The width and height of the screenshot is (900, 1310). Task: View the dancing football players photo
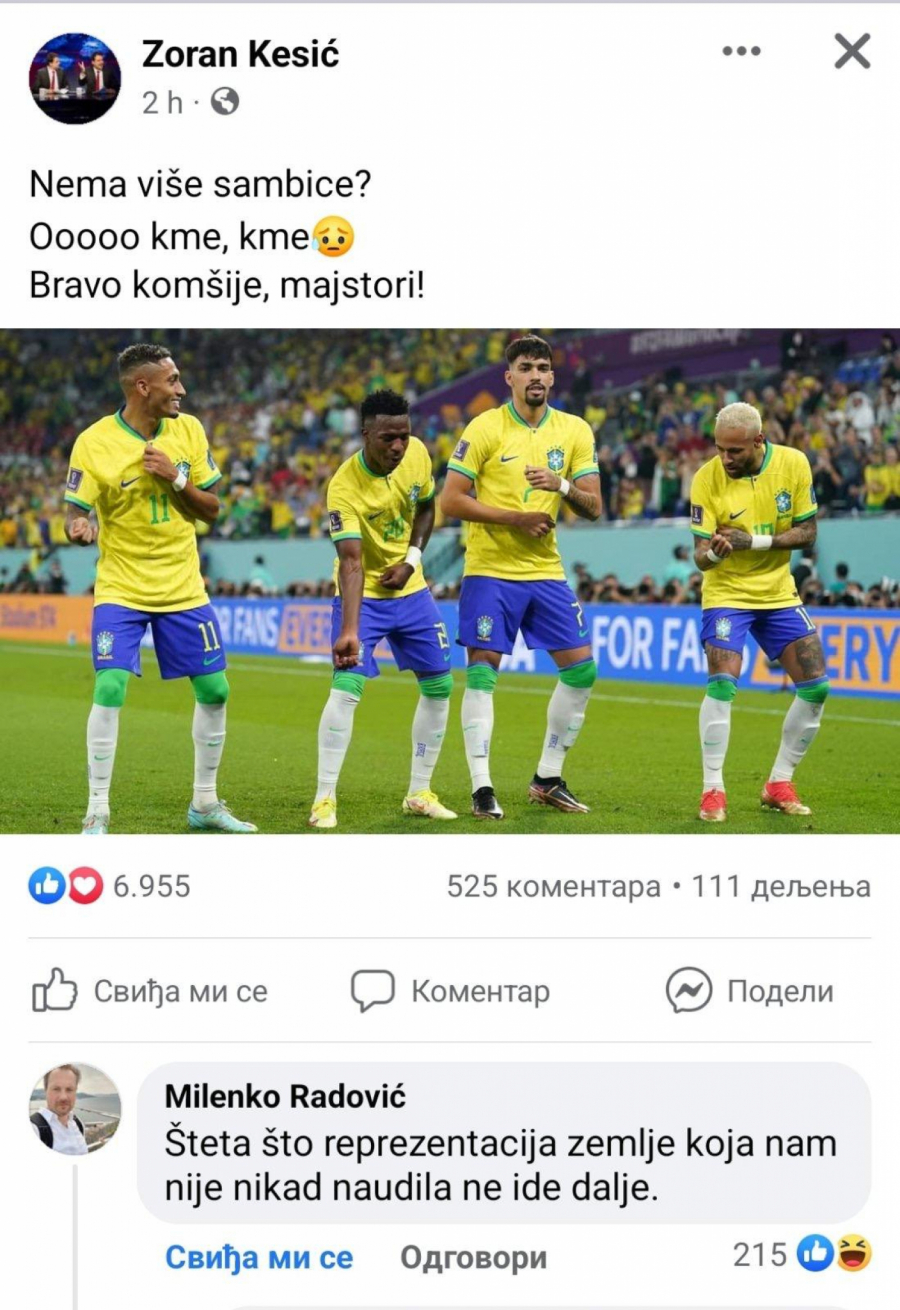point(450,581)
